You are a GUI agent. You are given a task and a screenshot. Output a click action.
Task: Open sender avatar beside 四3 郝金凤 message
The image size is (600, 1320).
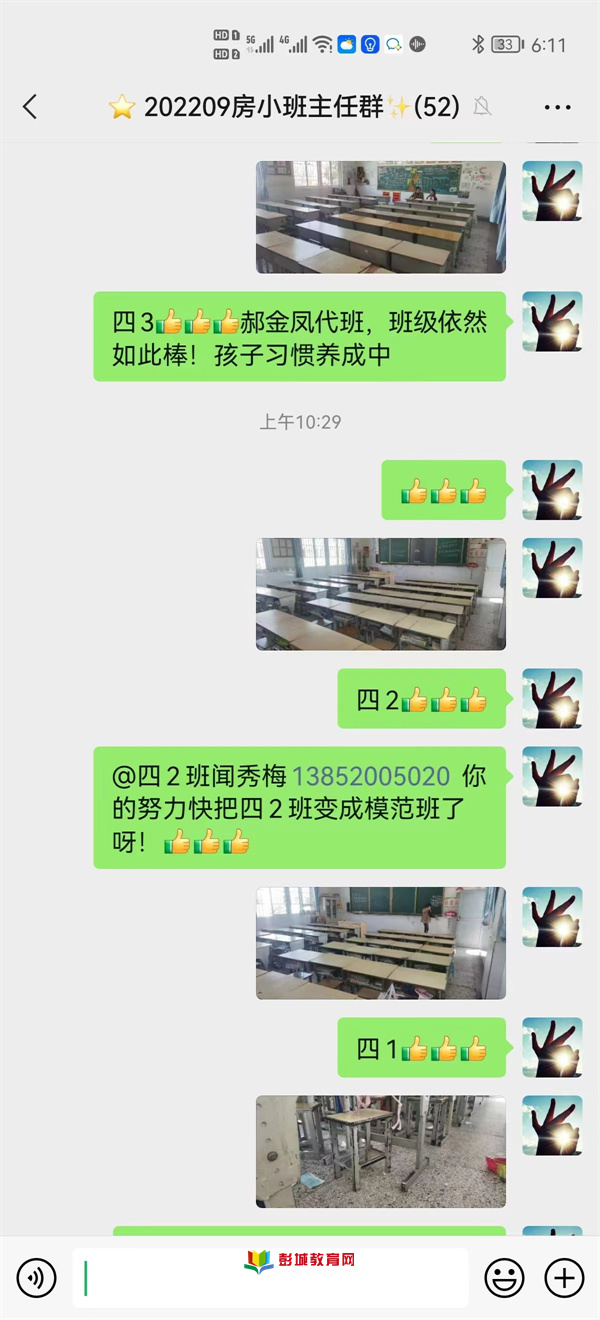click(552, 321)
